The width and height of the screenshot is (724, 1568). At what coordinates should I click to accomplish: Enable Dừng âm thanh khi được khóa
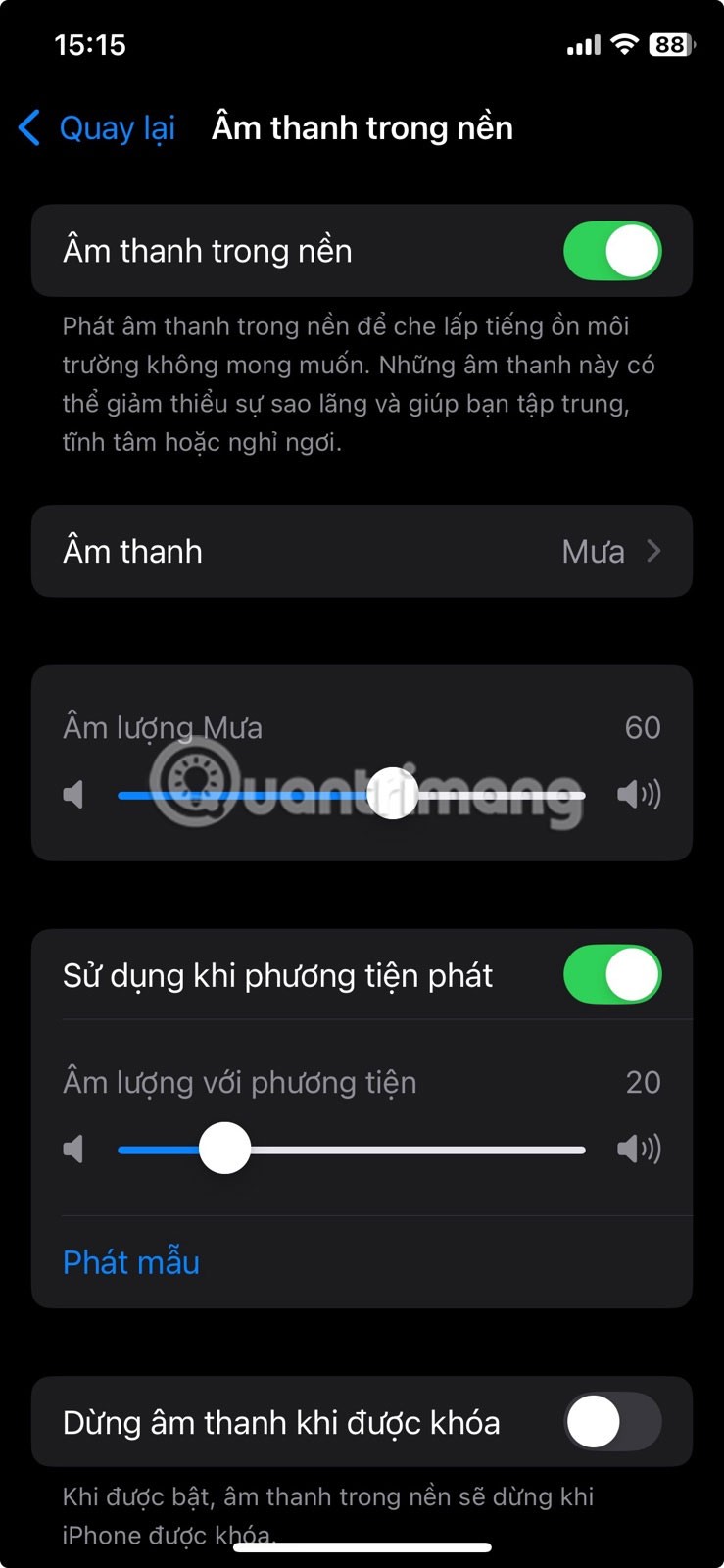pos(611,1422)
